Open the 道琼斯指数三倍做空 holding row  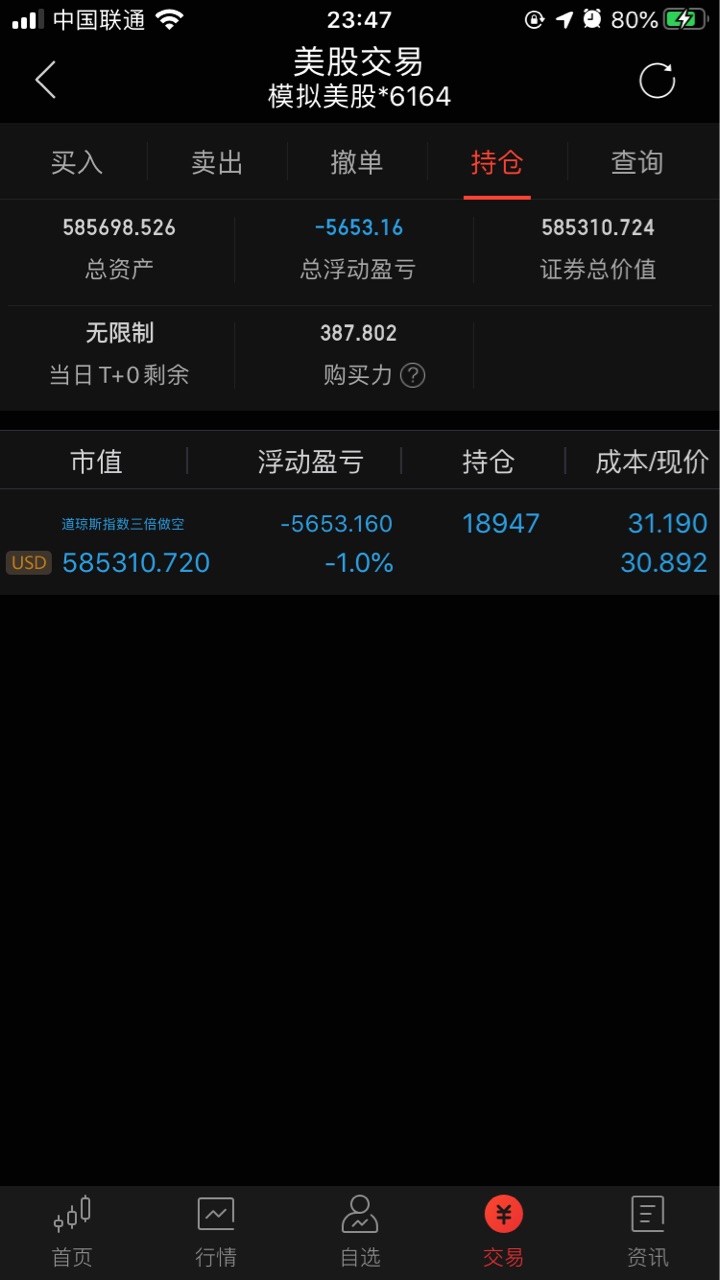coord(360,543)
